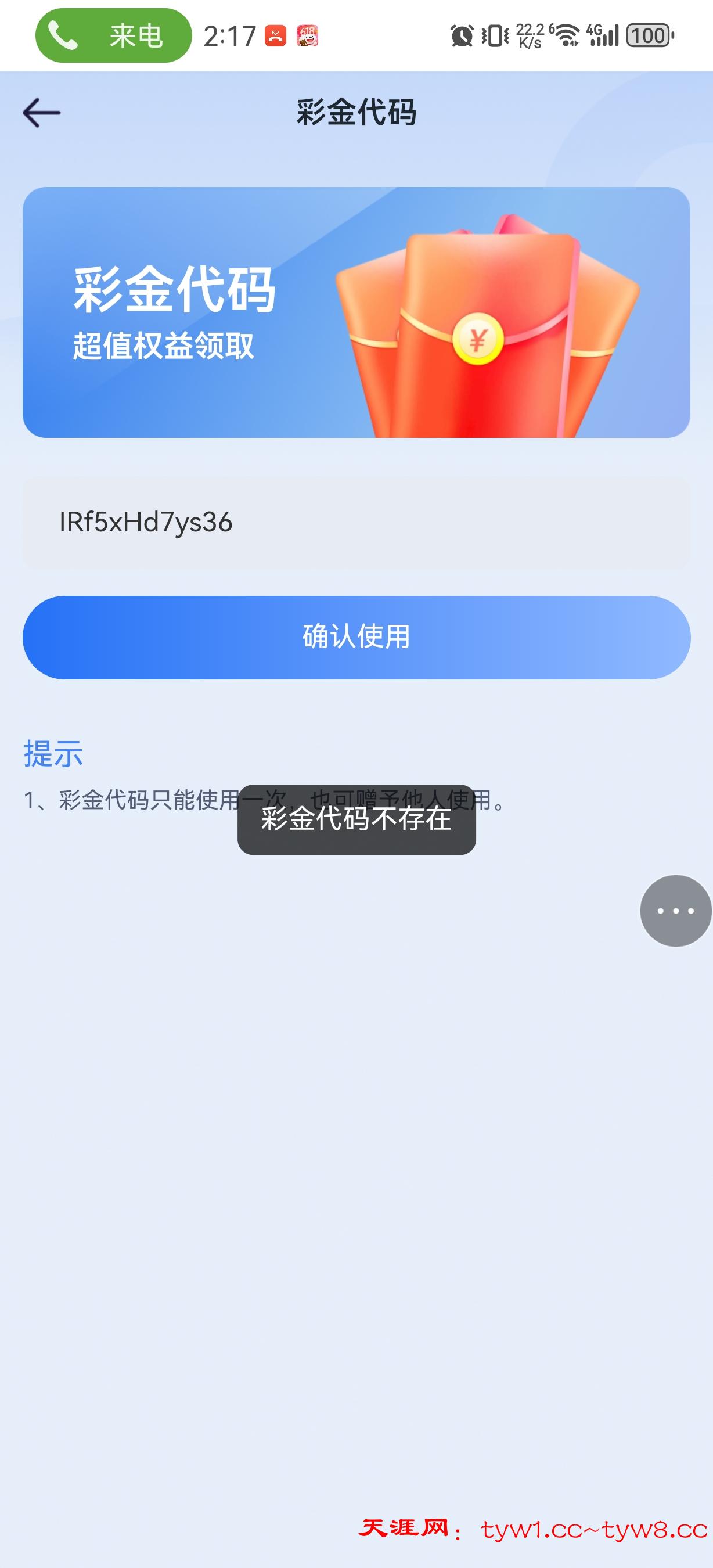Tap the 彩金代码 code input field

(356, 522)
